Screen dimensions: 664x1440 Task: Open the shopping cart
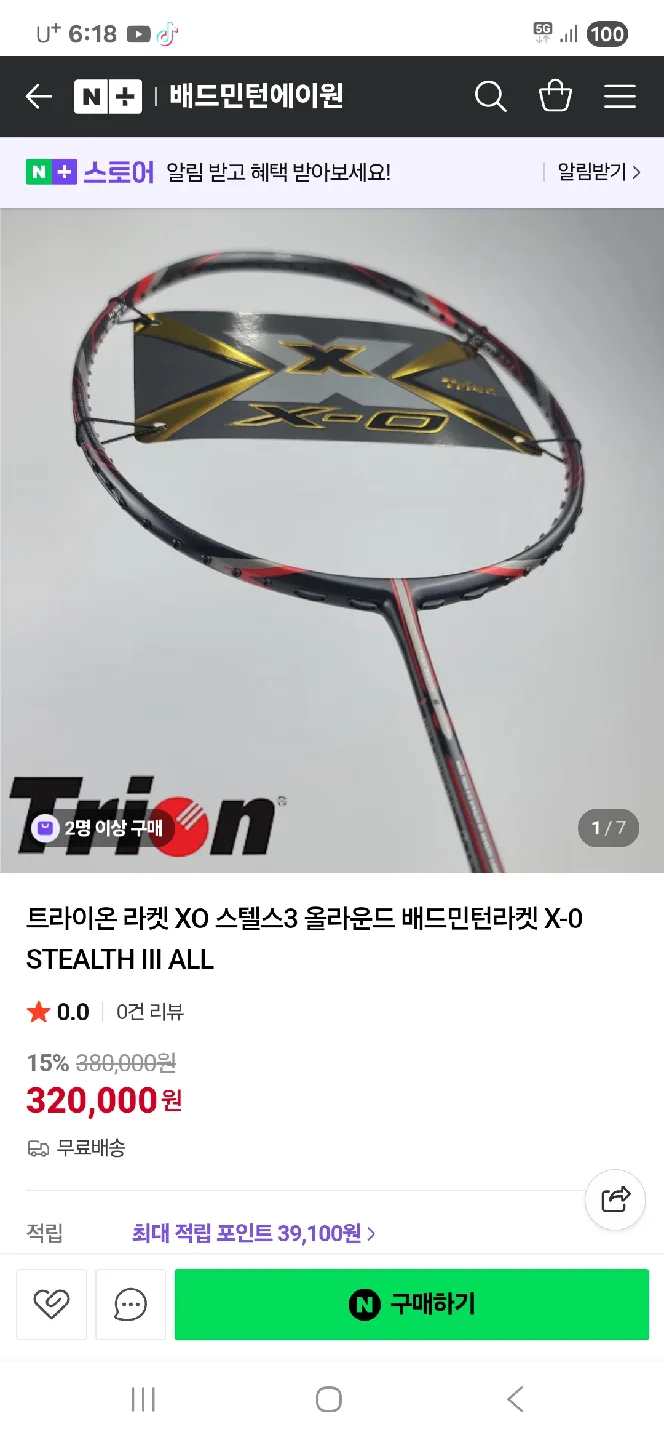point(555,96)
